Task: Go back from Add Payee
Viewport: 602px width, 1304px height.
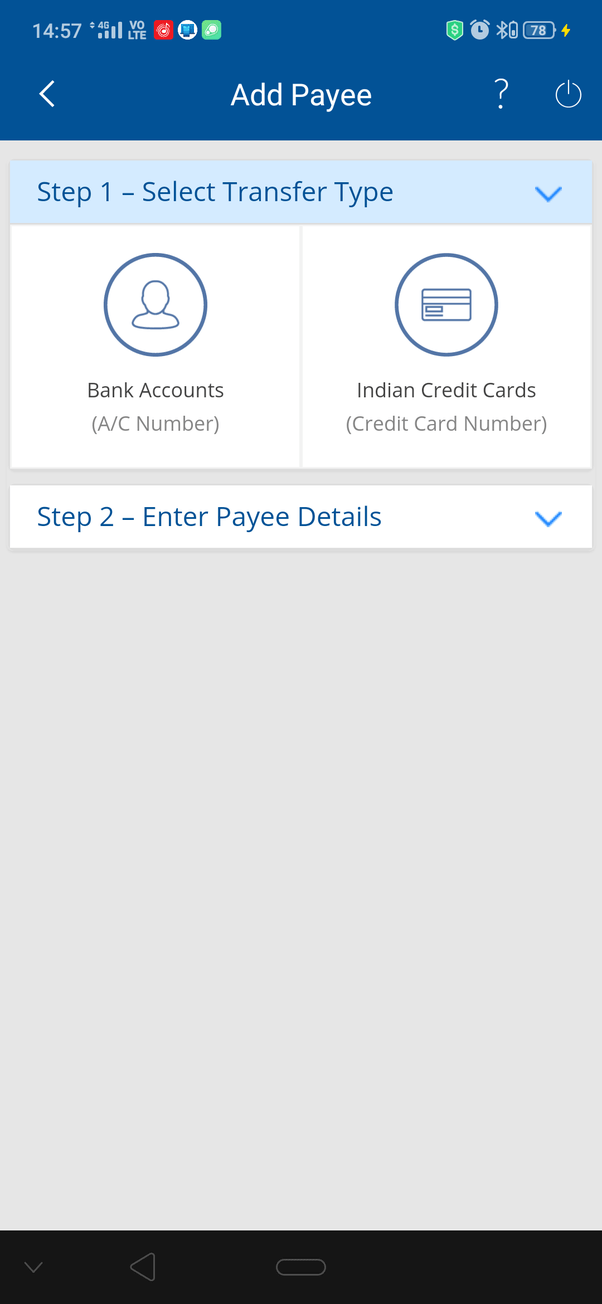Action: [x=46, y=95]
